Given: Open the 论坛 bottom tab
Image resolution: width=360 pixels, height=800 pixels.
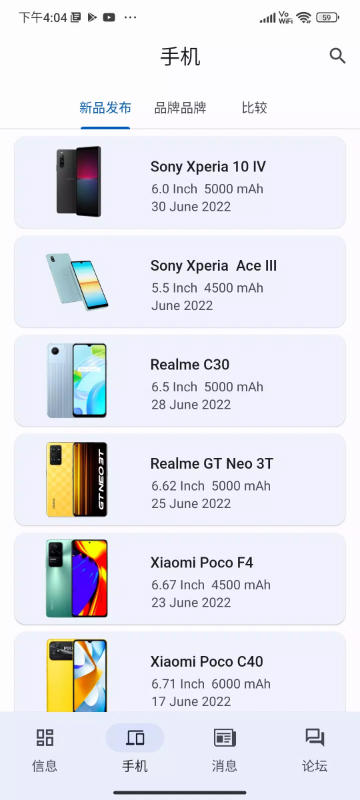Looking at the screenshot, I should click(315, 749).
